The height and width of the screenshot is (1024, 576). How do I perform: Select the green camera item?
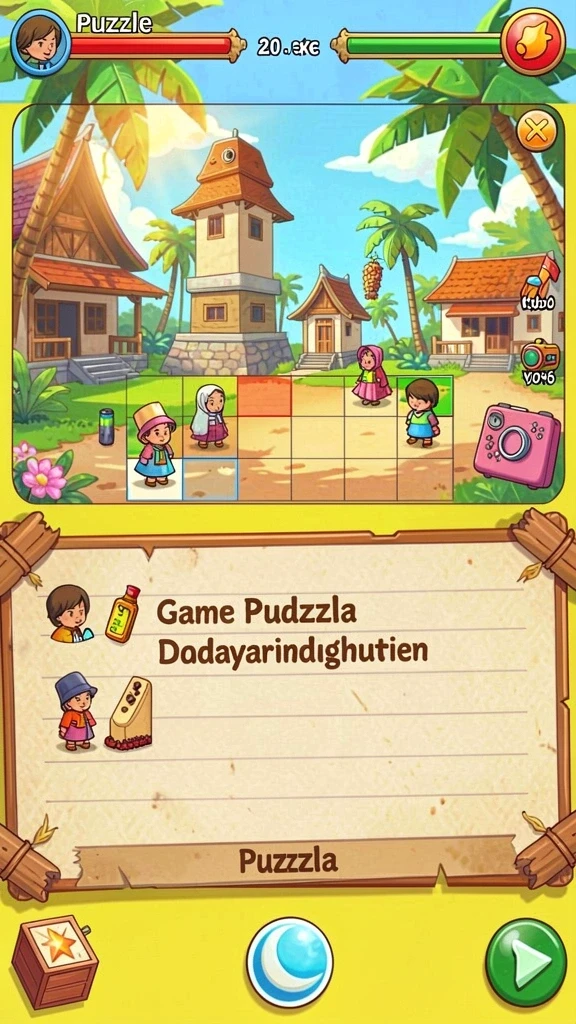[540, 357]
